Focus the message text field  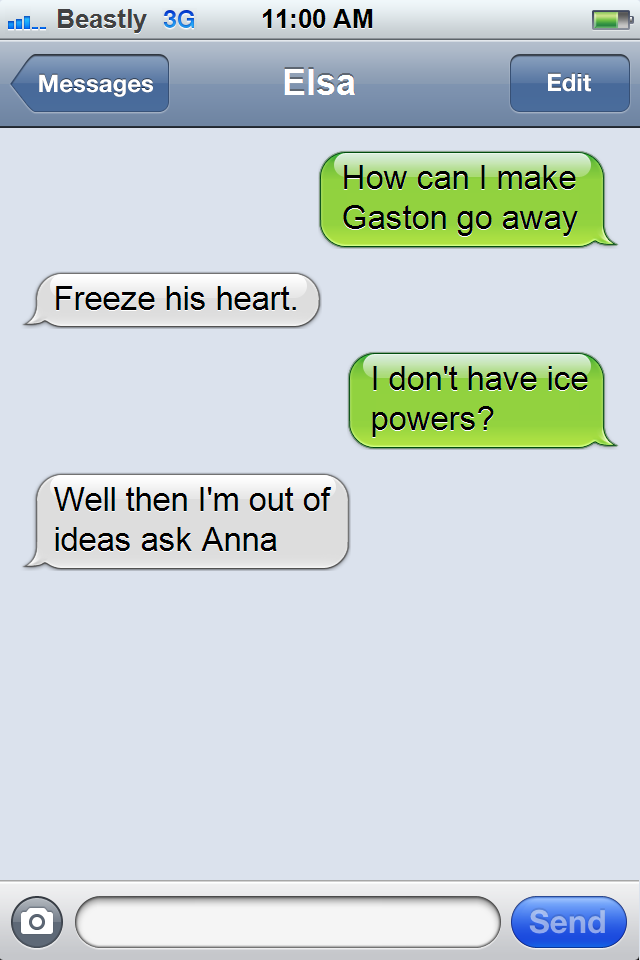[287, 921]
